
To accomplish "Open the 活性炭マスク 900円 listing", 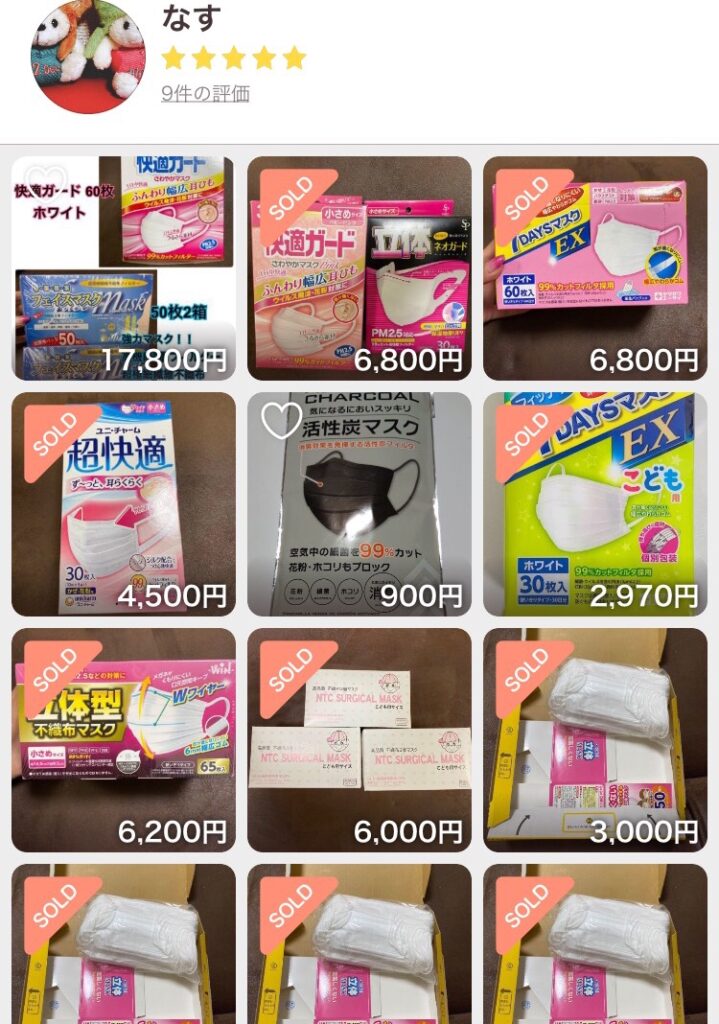I will (359, 504).
